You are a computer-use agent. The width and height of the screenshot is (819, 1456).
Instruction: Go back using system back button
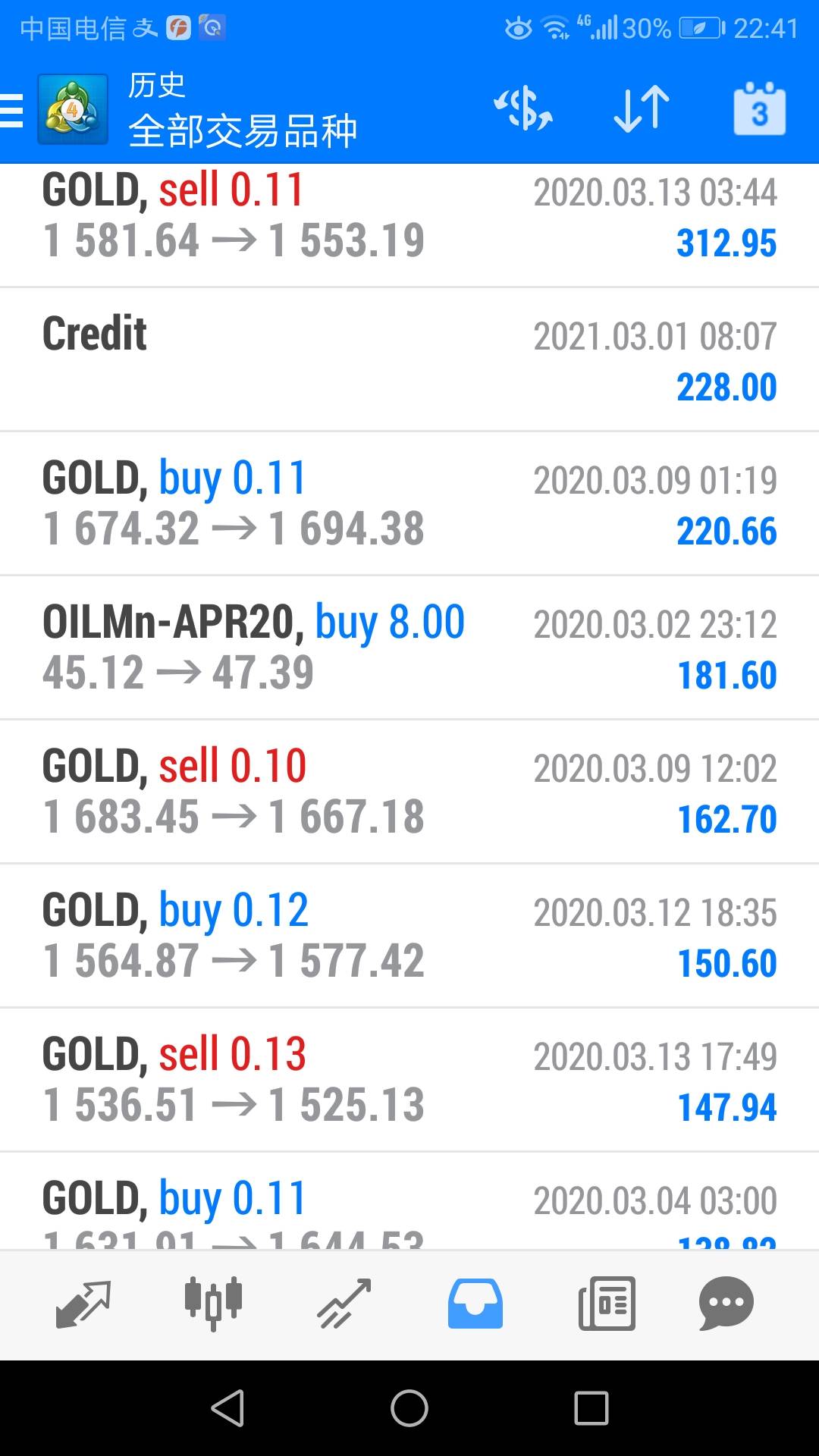point(227,1408)
